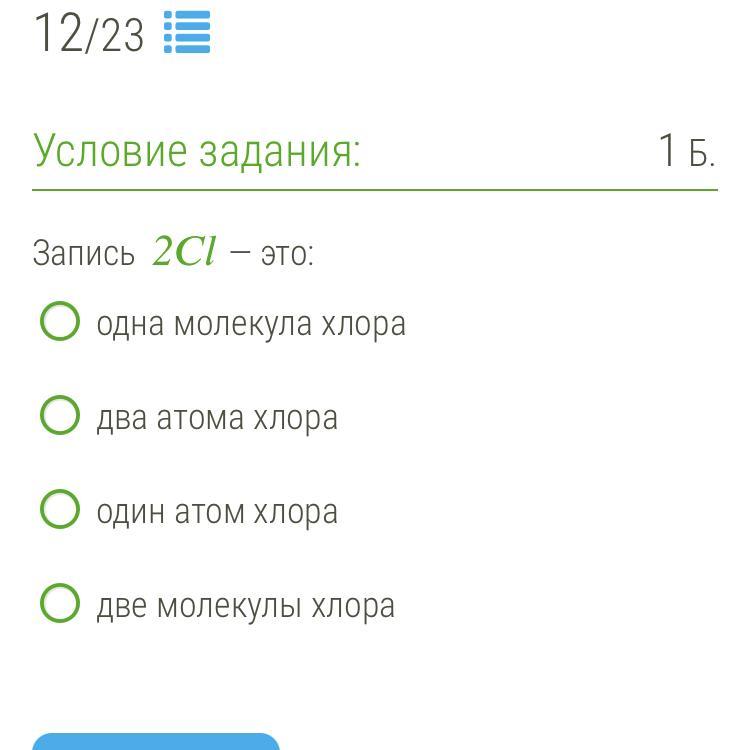
Task: Select the answer "одна молекула хлора"
Action: tap(60, 323)
